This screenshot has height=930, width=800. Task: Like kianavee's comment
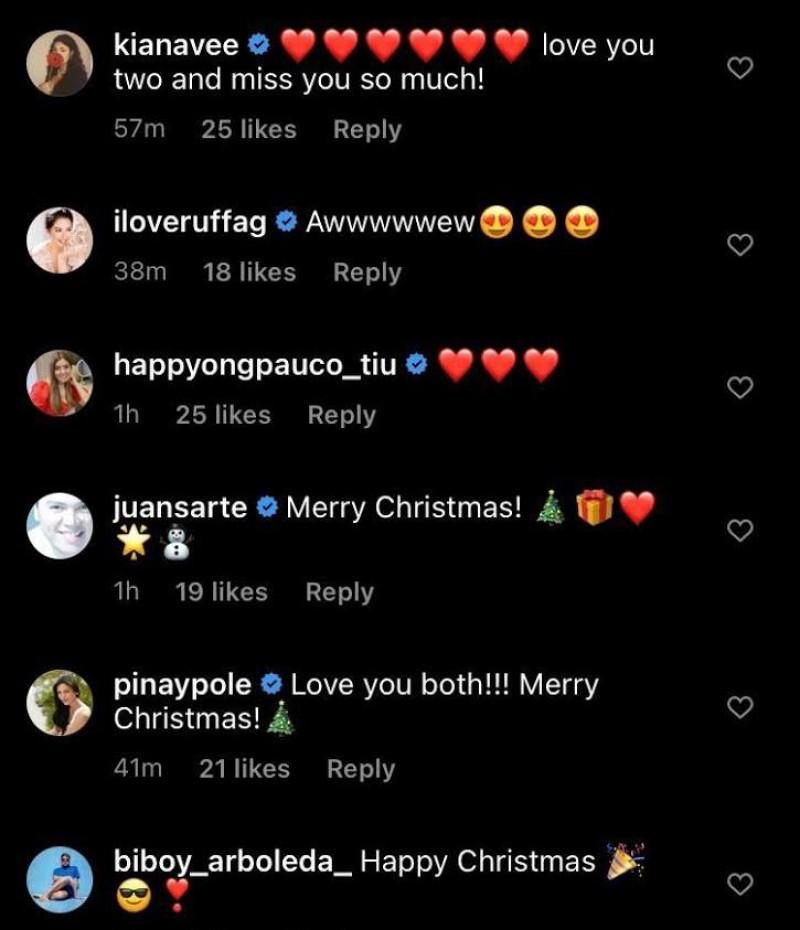739,68
